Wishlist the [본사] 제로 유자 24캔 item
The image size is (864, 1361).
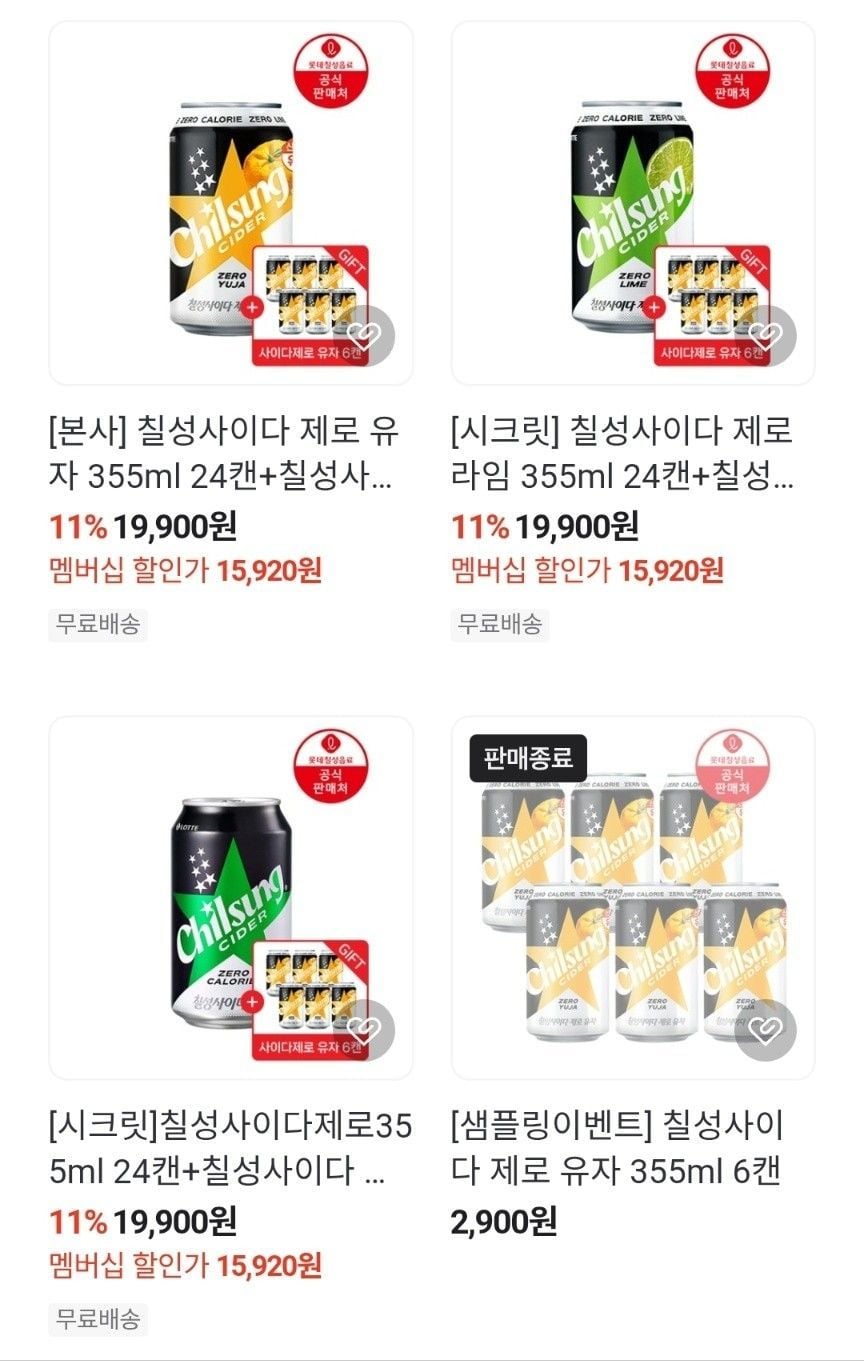(364, 336)
